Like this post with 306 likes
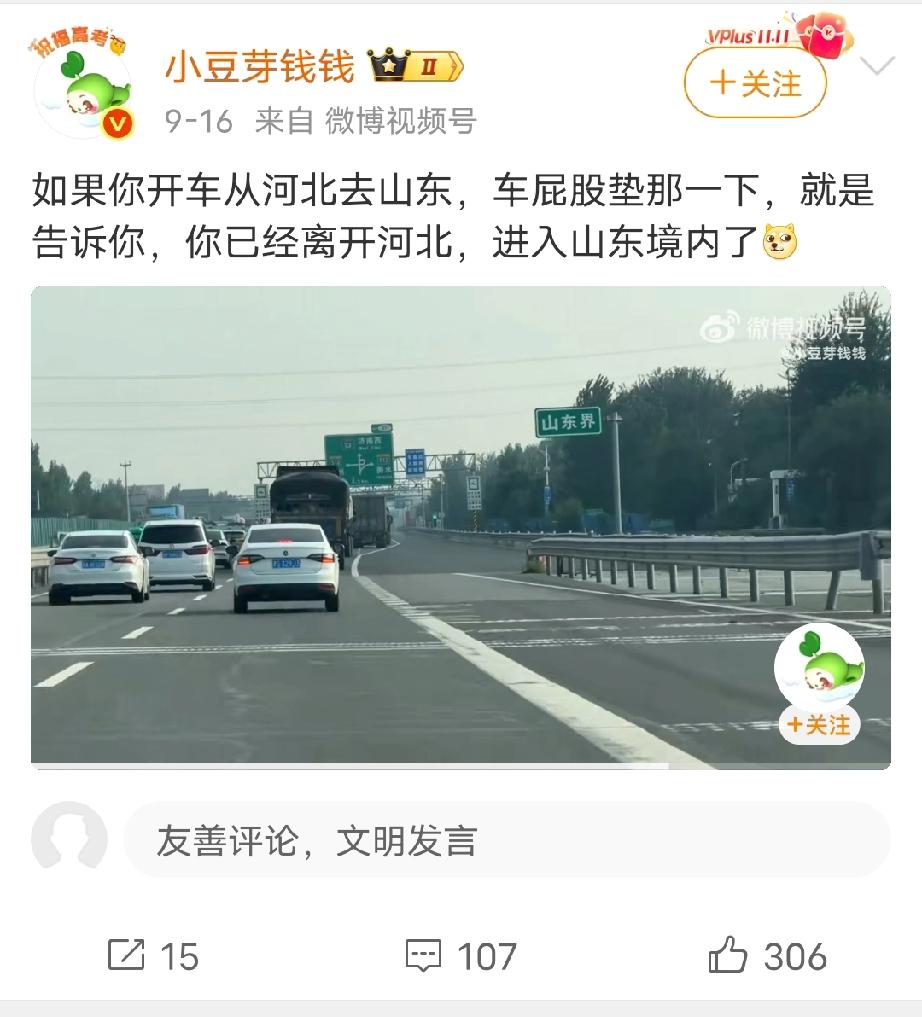922x1017 pixels. tap(767, 956)
